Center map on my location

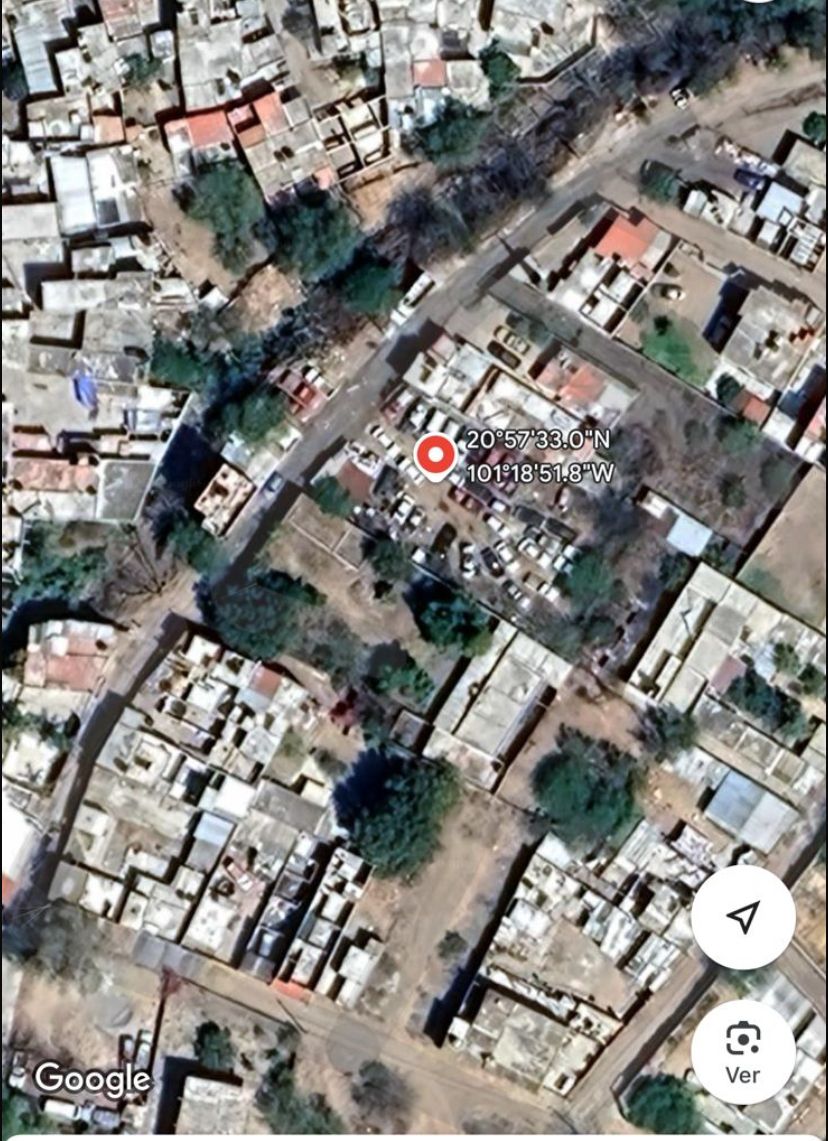pos(742,917)
